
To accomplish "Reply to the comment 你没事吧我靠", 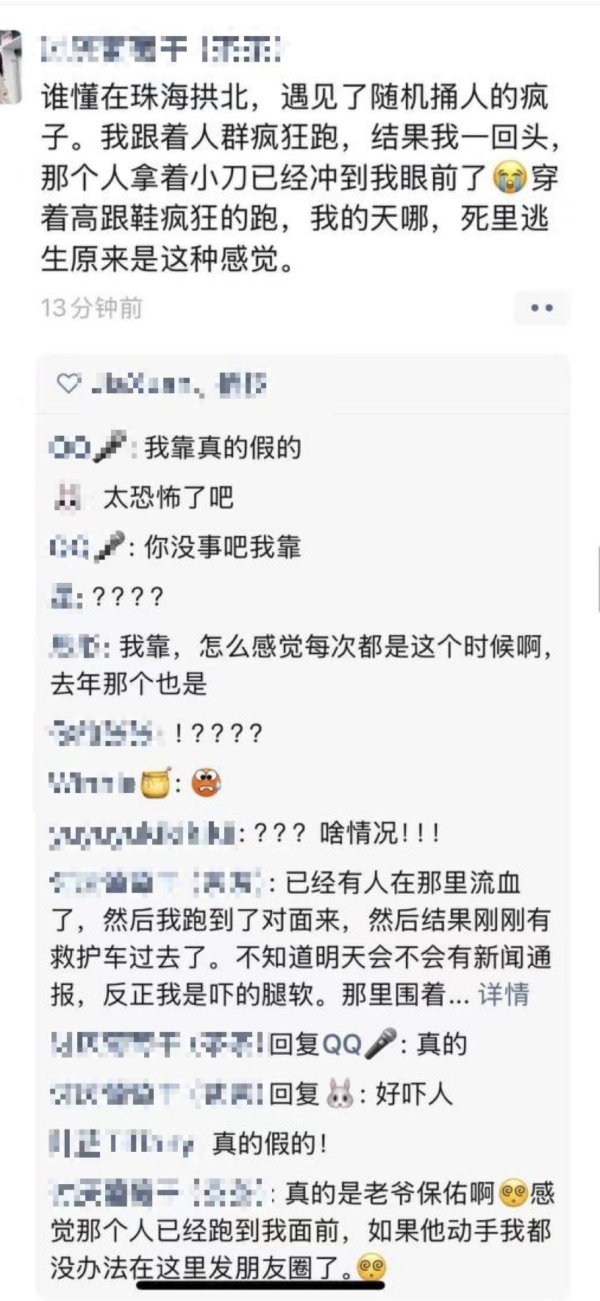I will click(222, 547).
